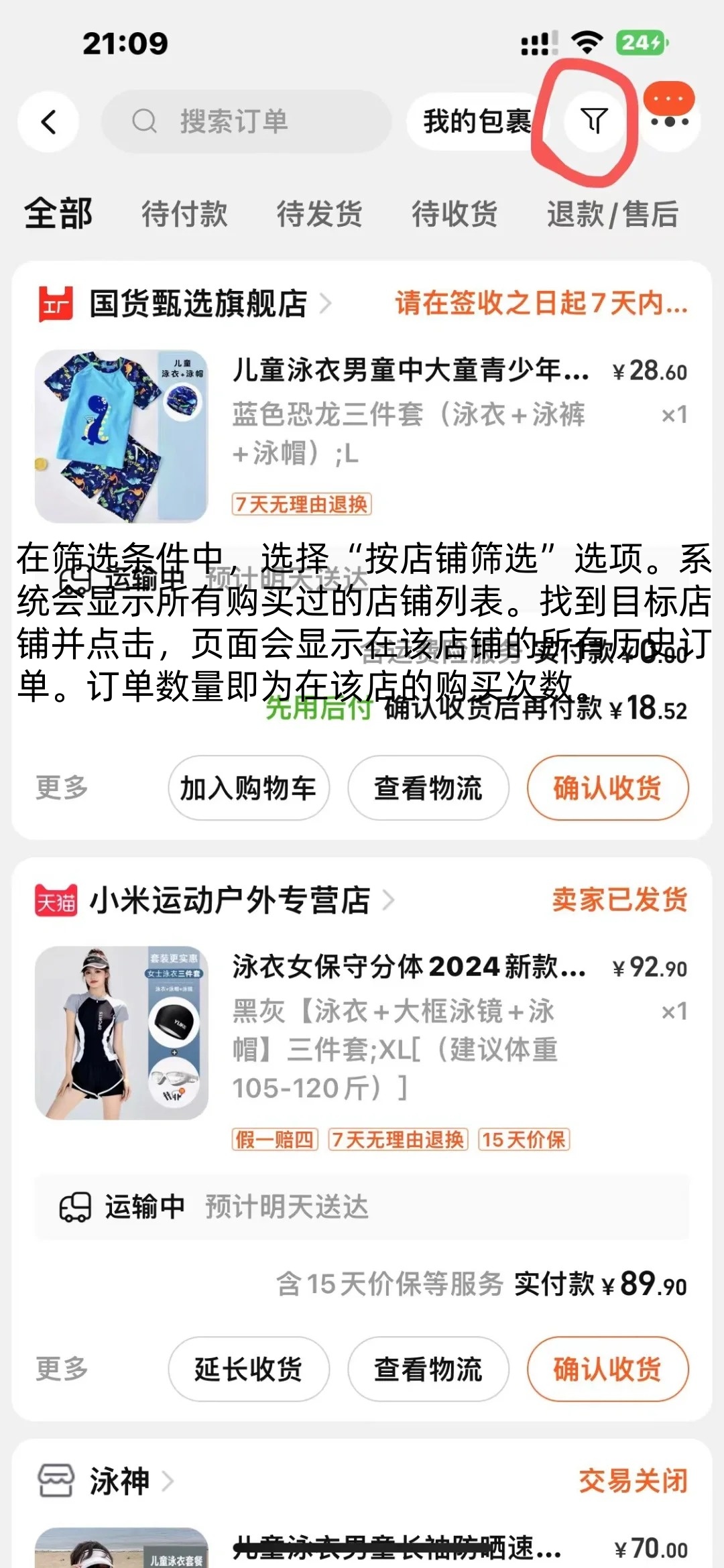Tap 确认收货 on the 小米运动户外专营店 order

[607, 1370]
